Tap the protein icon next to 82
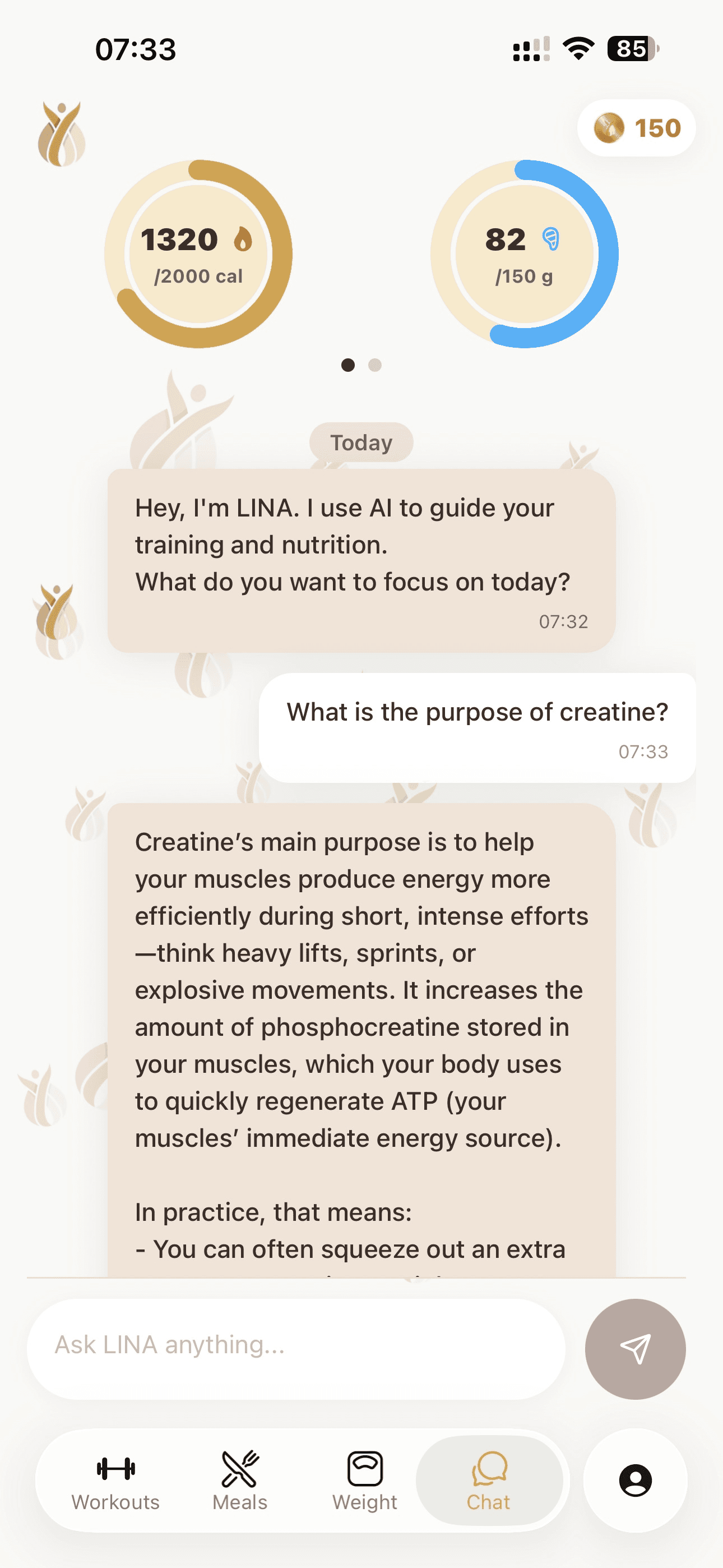Image resolution: width=723 pixels, height=1568 pixels. tap(550, 239)
